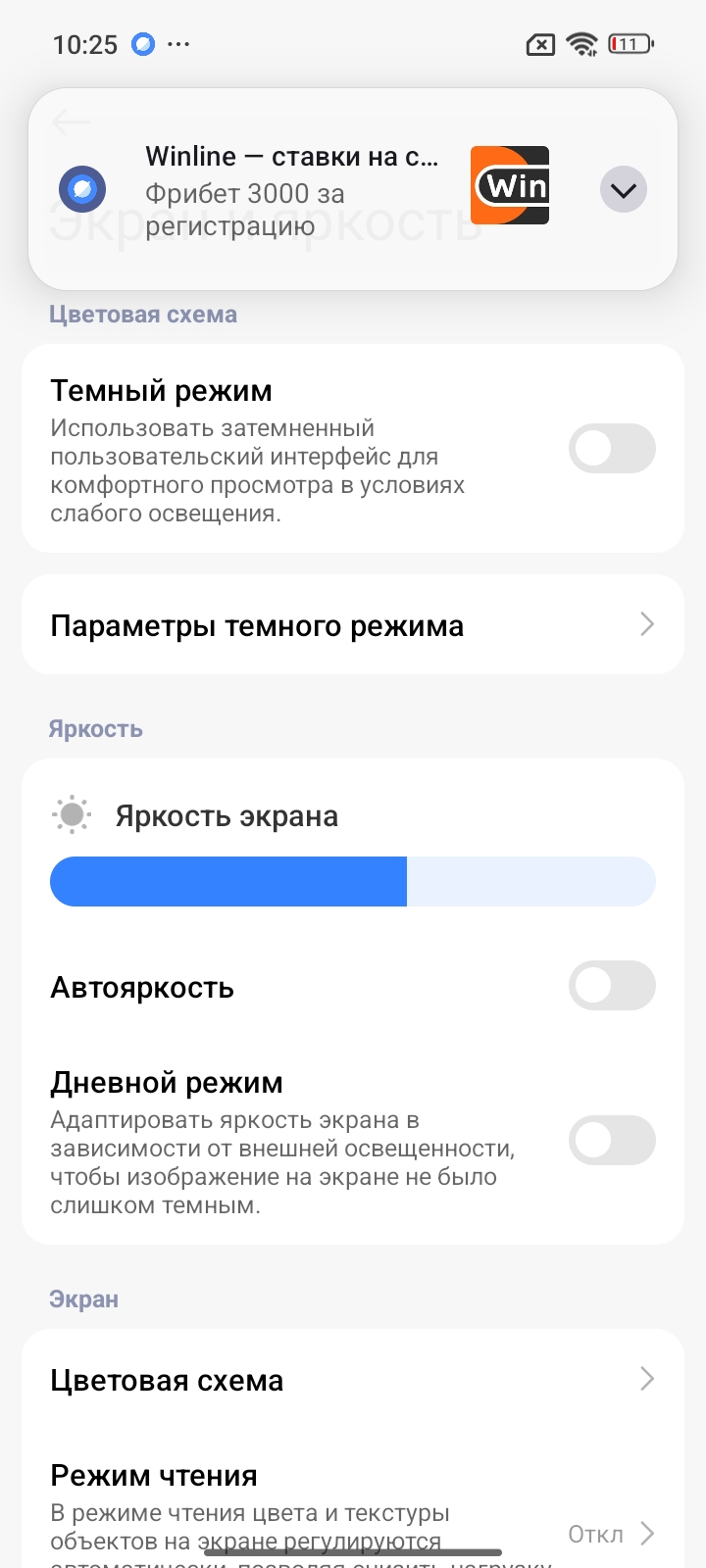Open the Winline notification banner

(x=294, y=189)
